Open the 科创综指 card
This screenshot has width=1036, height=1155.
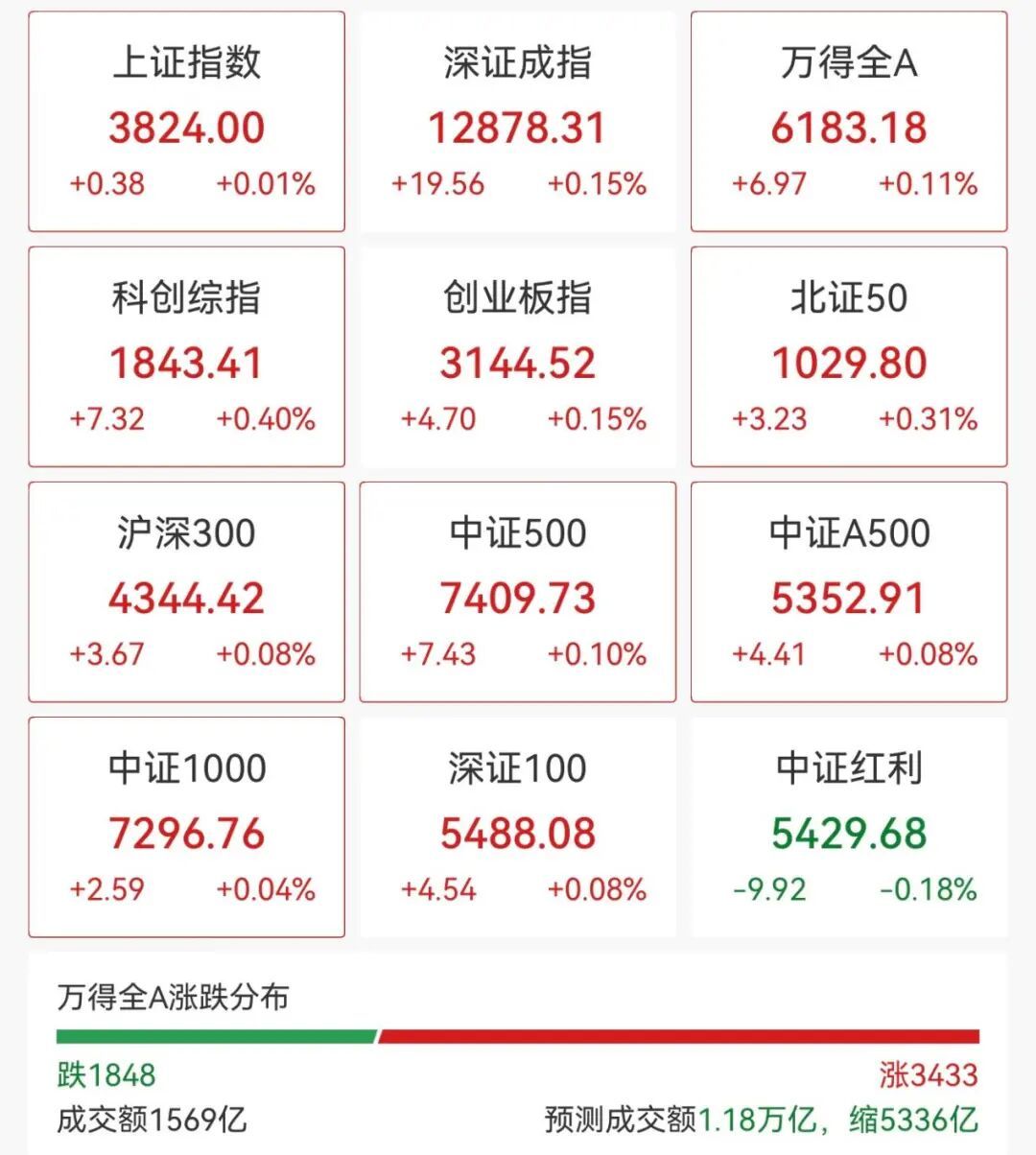coord(186,357)
